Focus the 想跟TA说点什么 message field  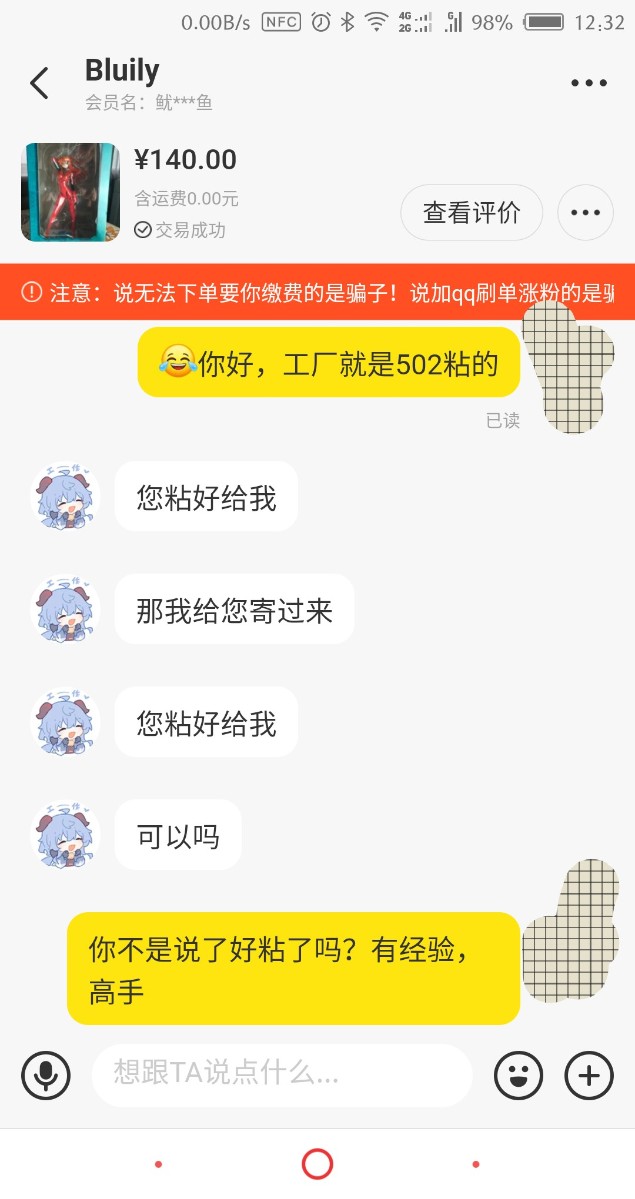coord(281,1075)
